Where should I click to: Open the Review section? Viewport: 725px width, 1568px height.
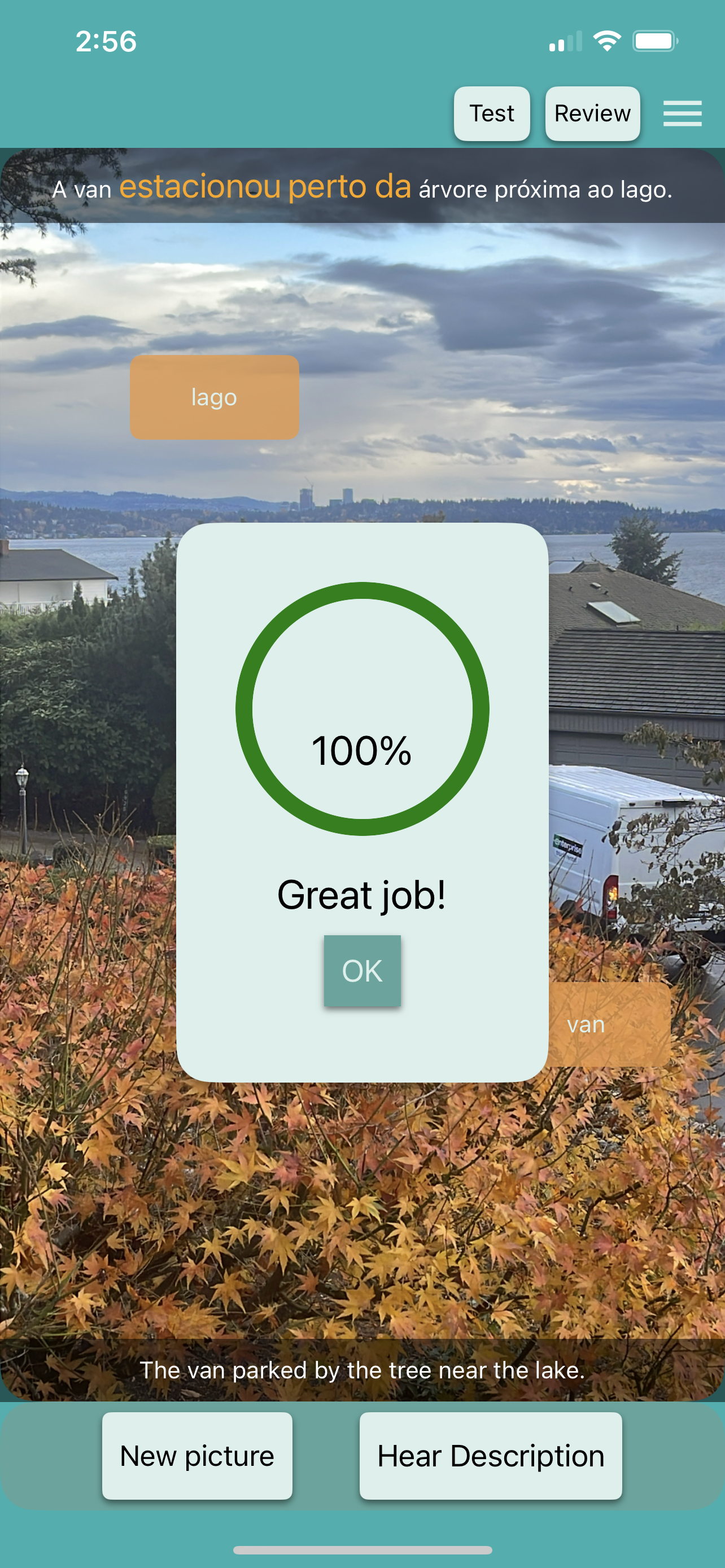[592, 114]
